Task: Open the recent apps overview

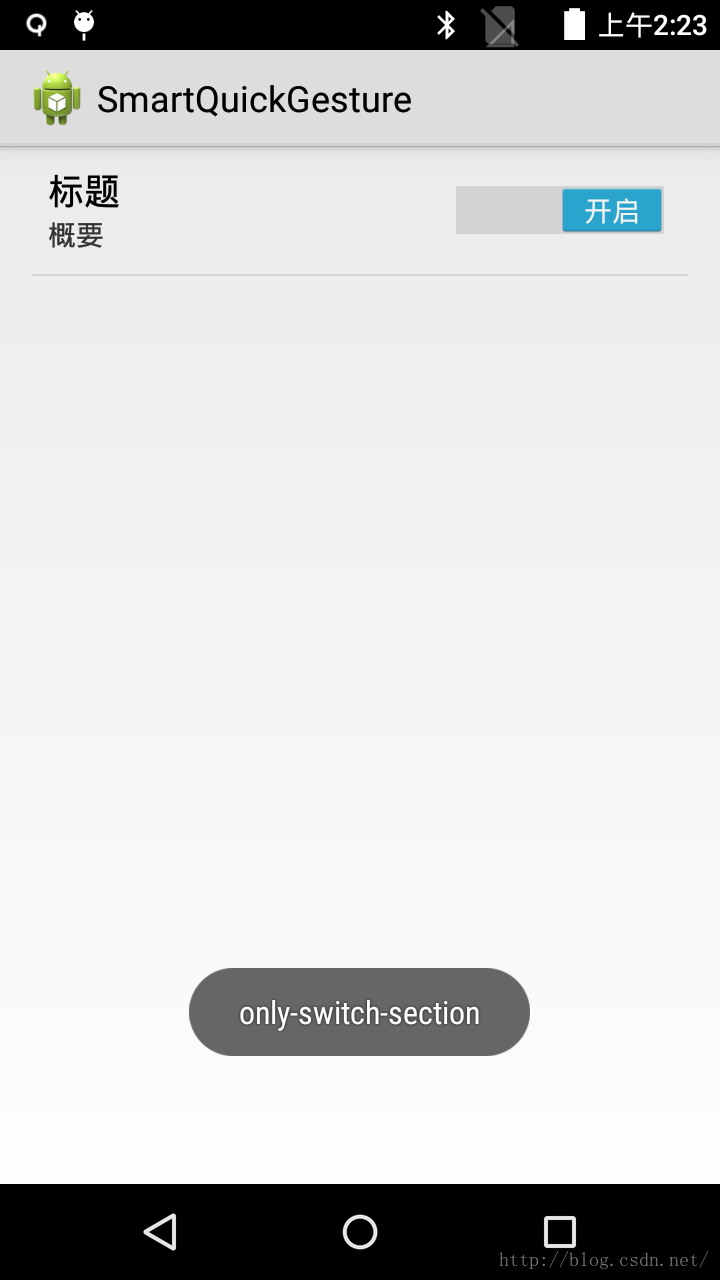Action: click(559, 1232)
